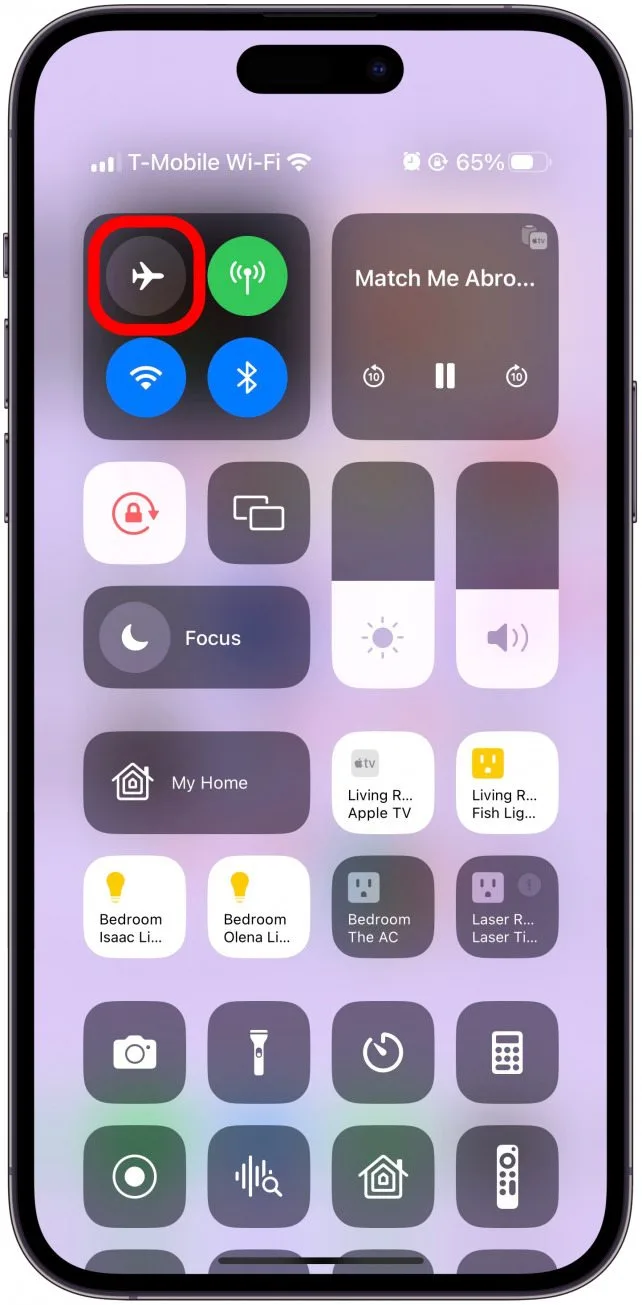Turn on the flashlight
The height and width of the screenshot is (1305, 642).
point(258,1052)
